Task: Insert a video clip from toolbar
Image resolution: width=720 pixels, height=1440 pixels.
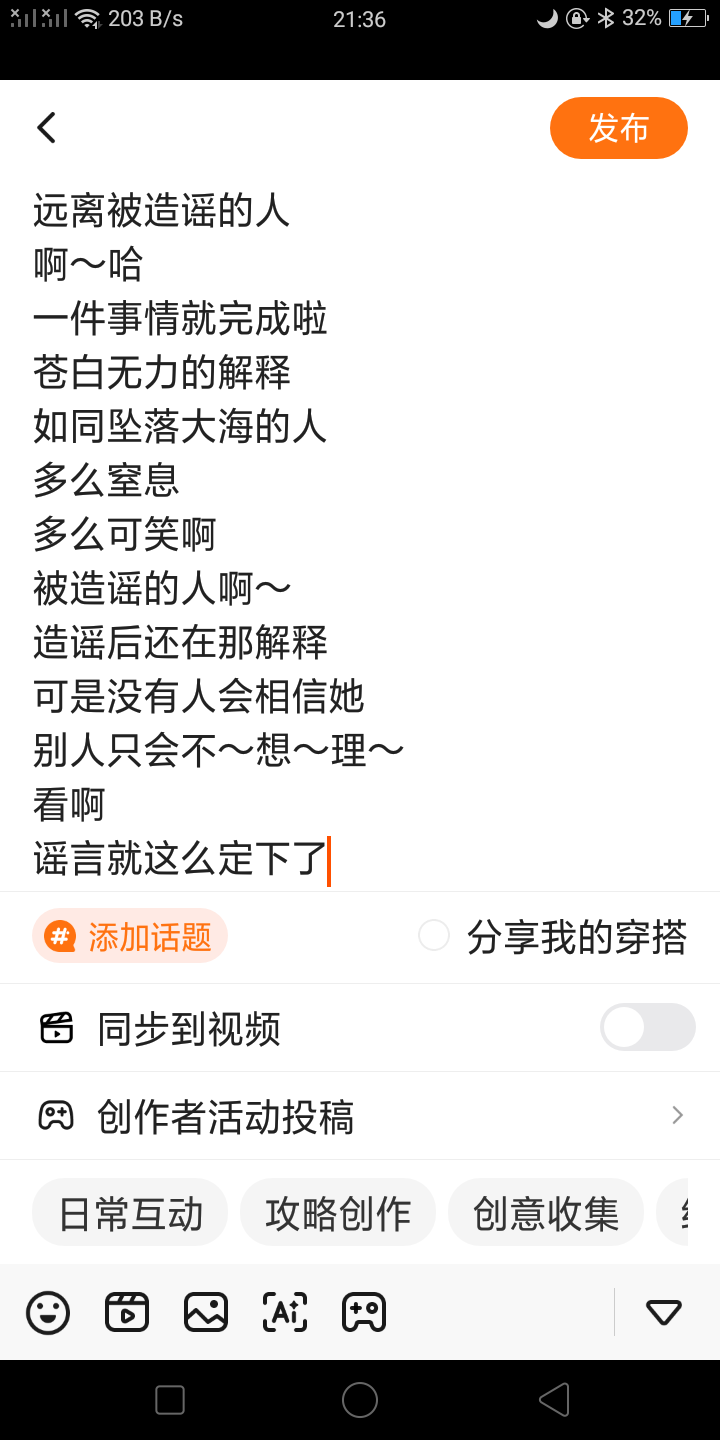Action: (127, 1312)
